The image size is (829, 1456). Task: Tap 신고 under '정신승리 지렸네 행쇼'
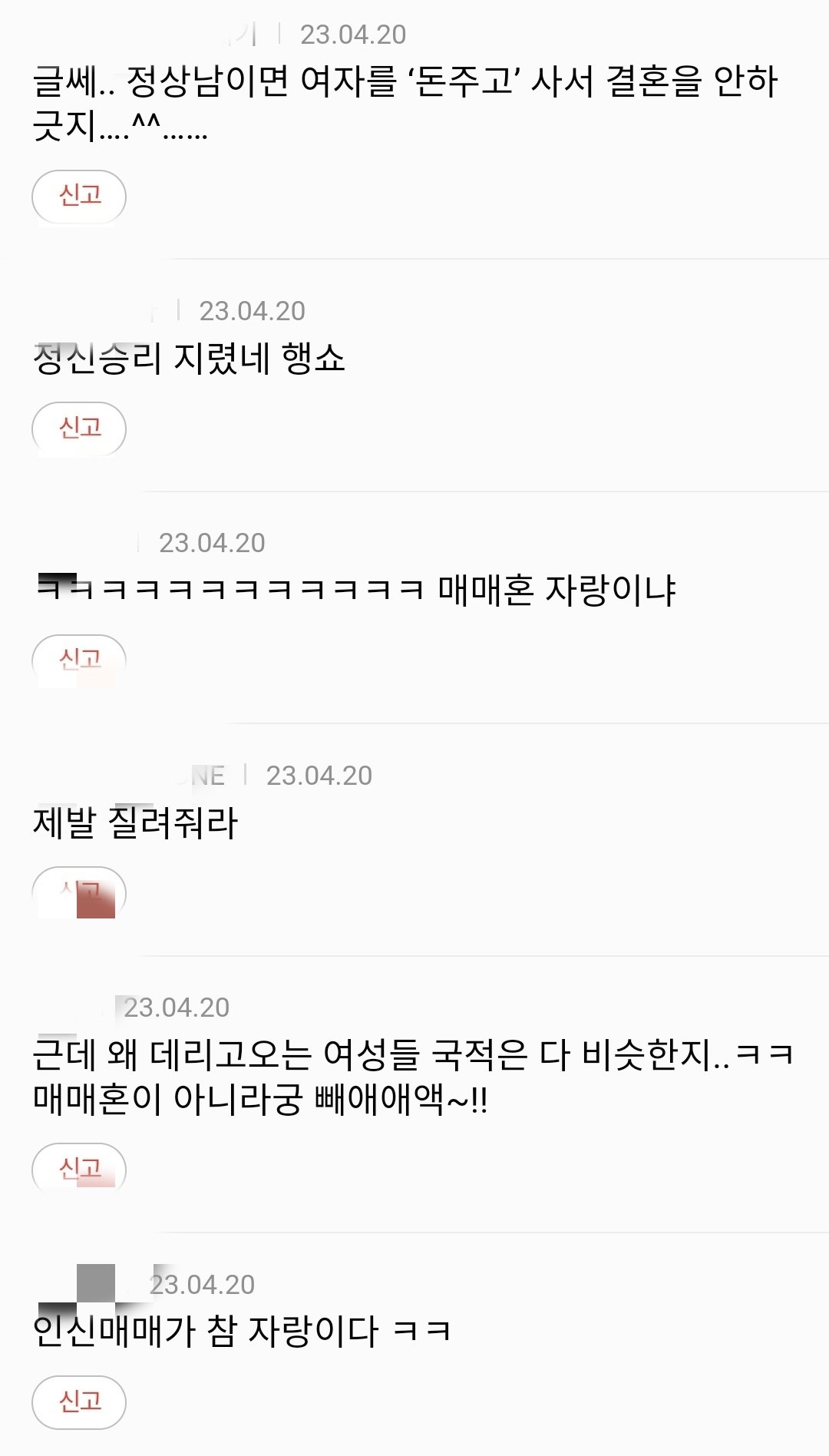point(79,429)
